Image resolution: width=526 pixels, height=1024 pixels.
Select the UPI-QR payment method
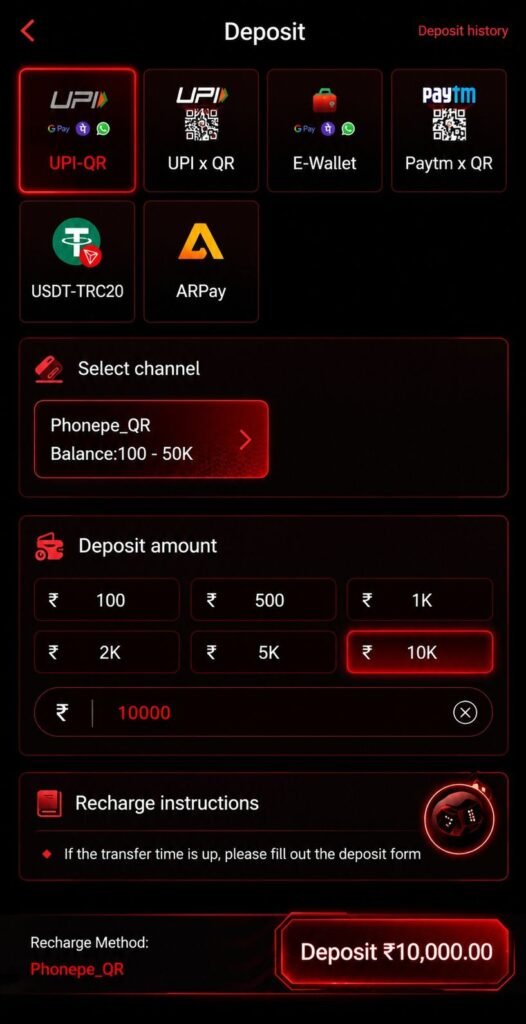78,131
